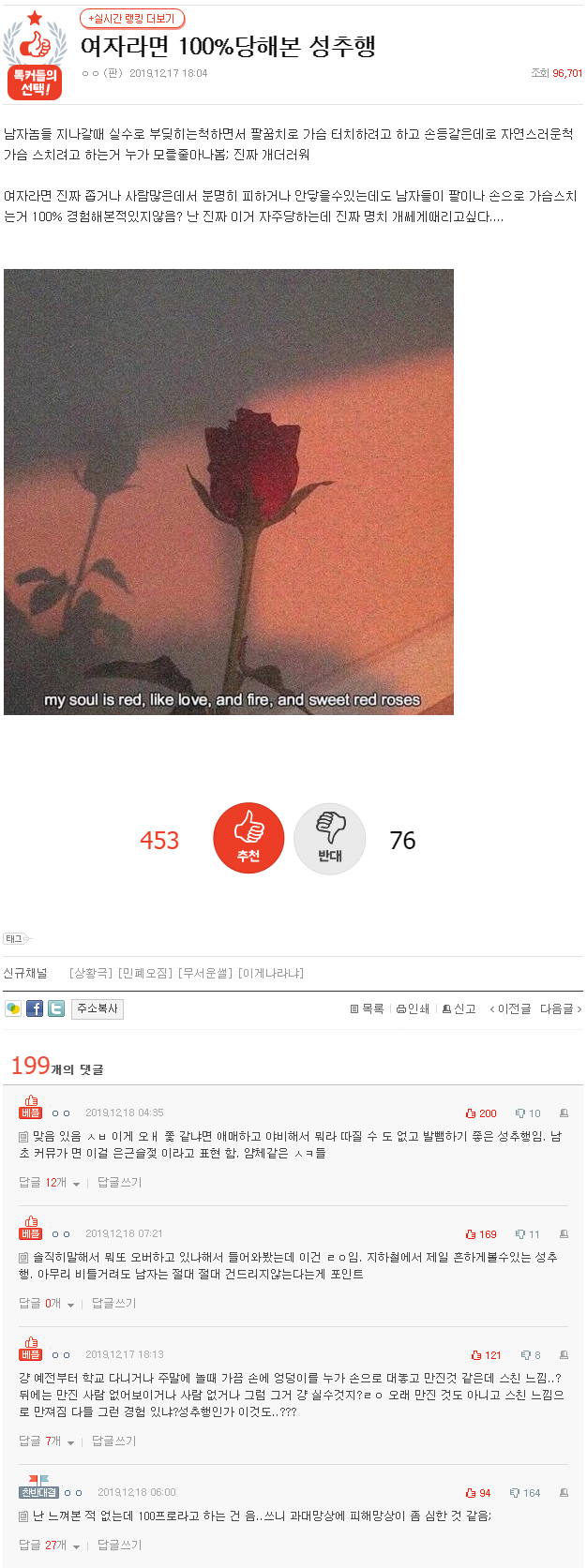Report the post with 신고
Screen dimensions: 587x1568
(459, 1008)
